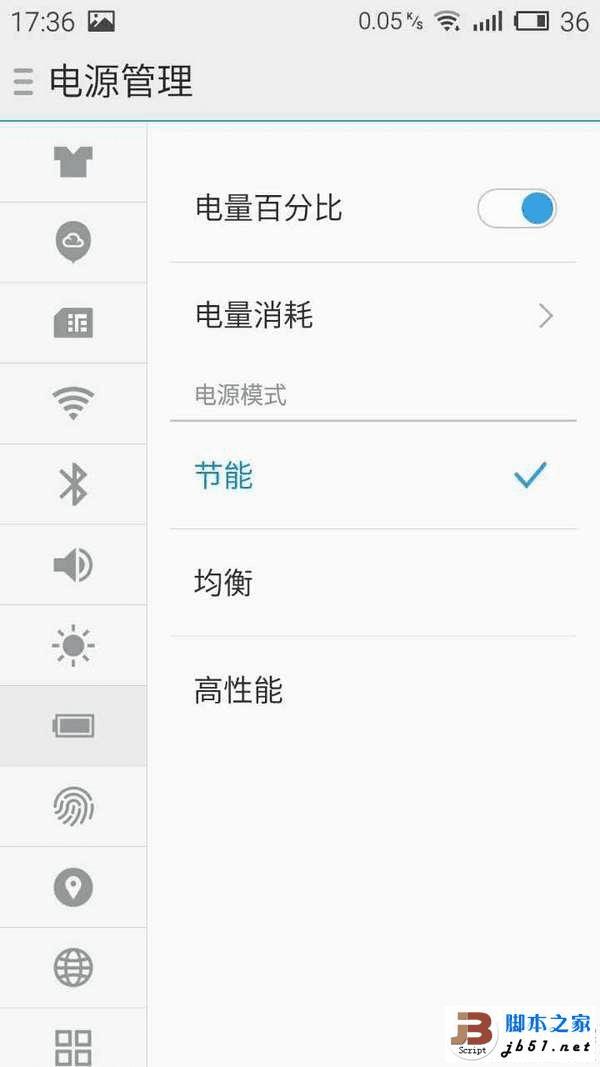Open the 电量消耗 row
Screen dimensions: 600x1067
pyautogui.click(x=373, y=316)
